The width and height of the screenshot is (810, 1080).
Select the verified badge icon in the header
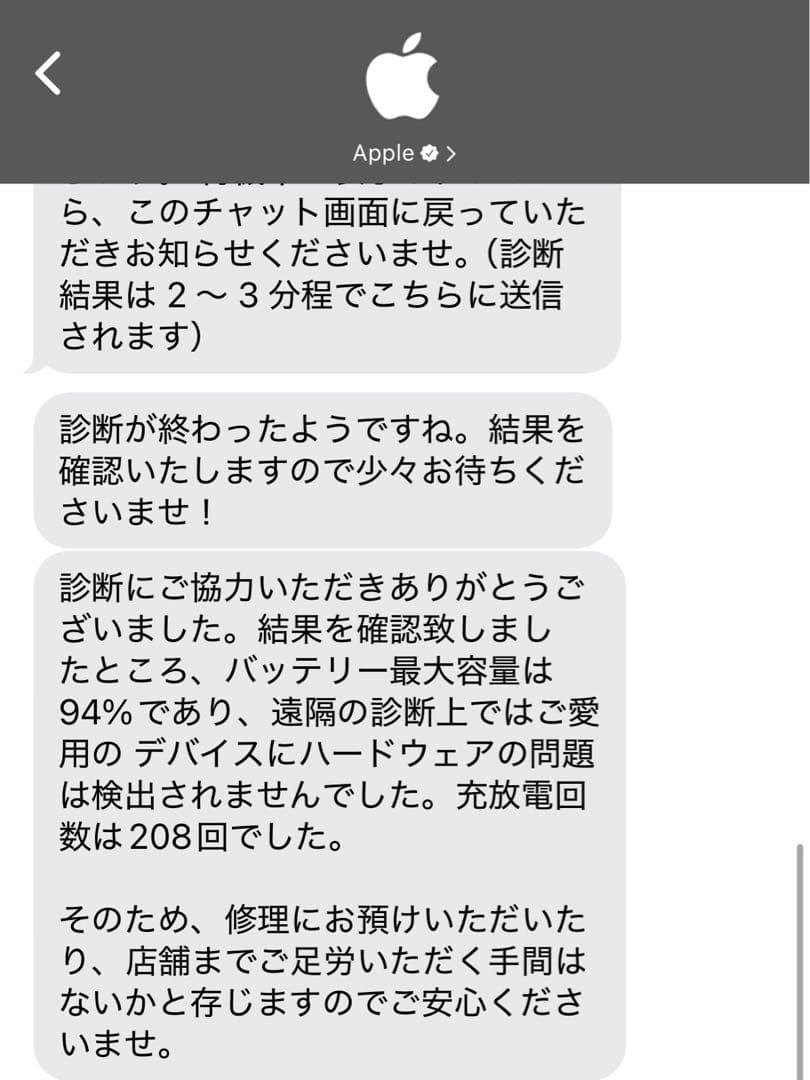[x=431, y=153]
